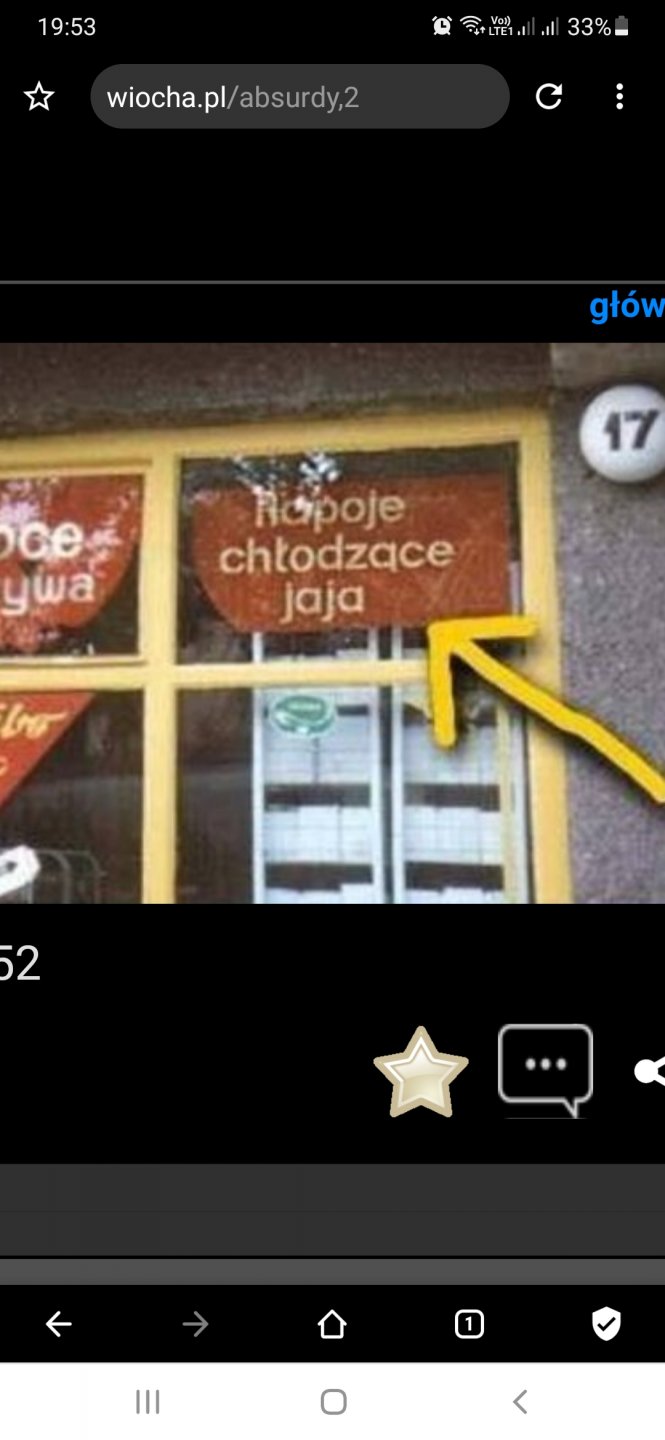
Task: Open the browser overflow menu
Action: tap(620, 97)
